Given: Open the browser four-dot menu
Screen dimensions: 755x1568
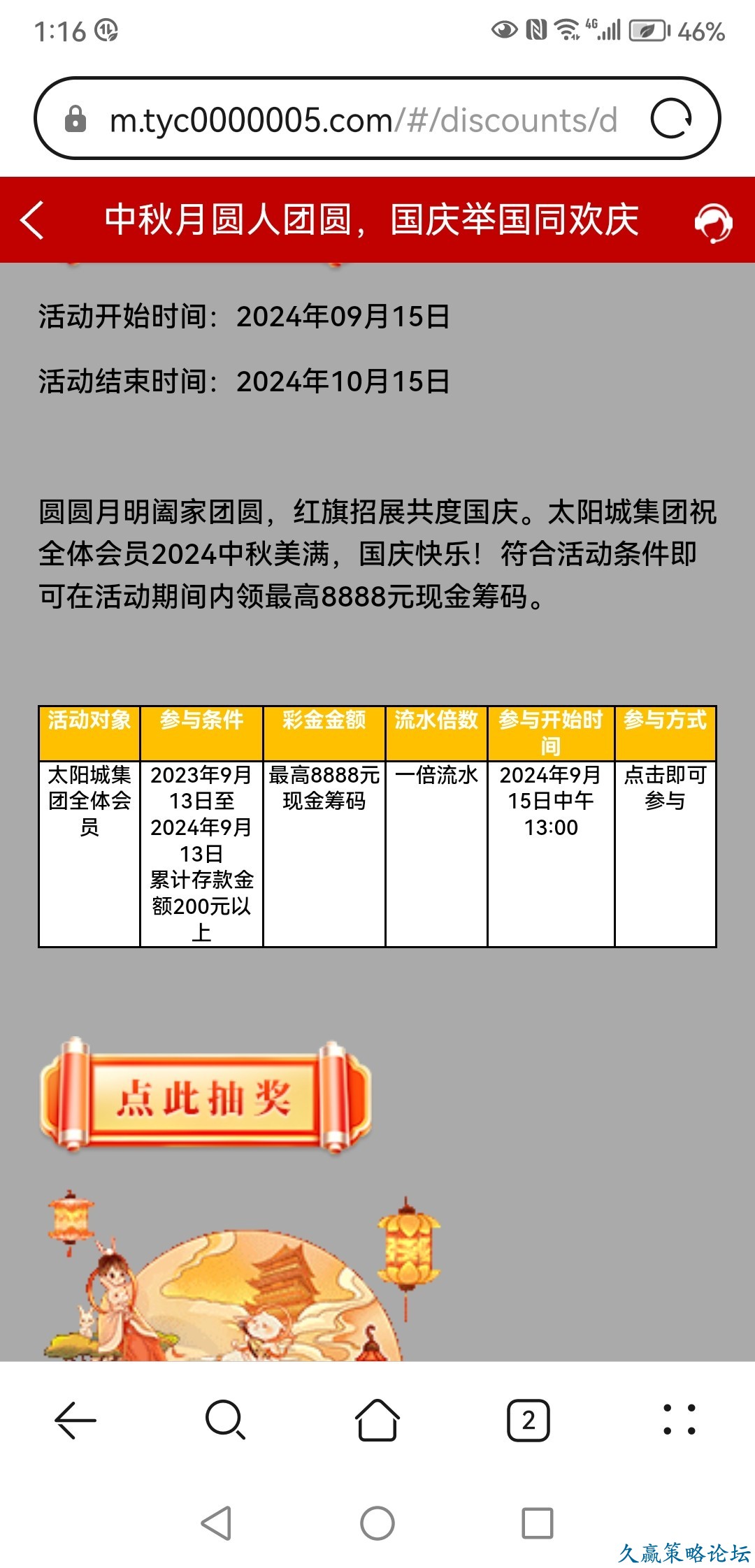Looking at the screenshot, I should [679, 1420].
